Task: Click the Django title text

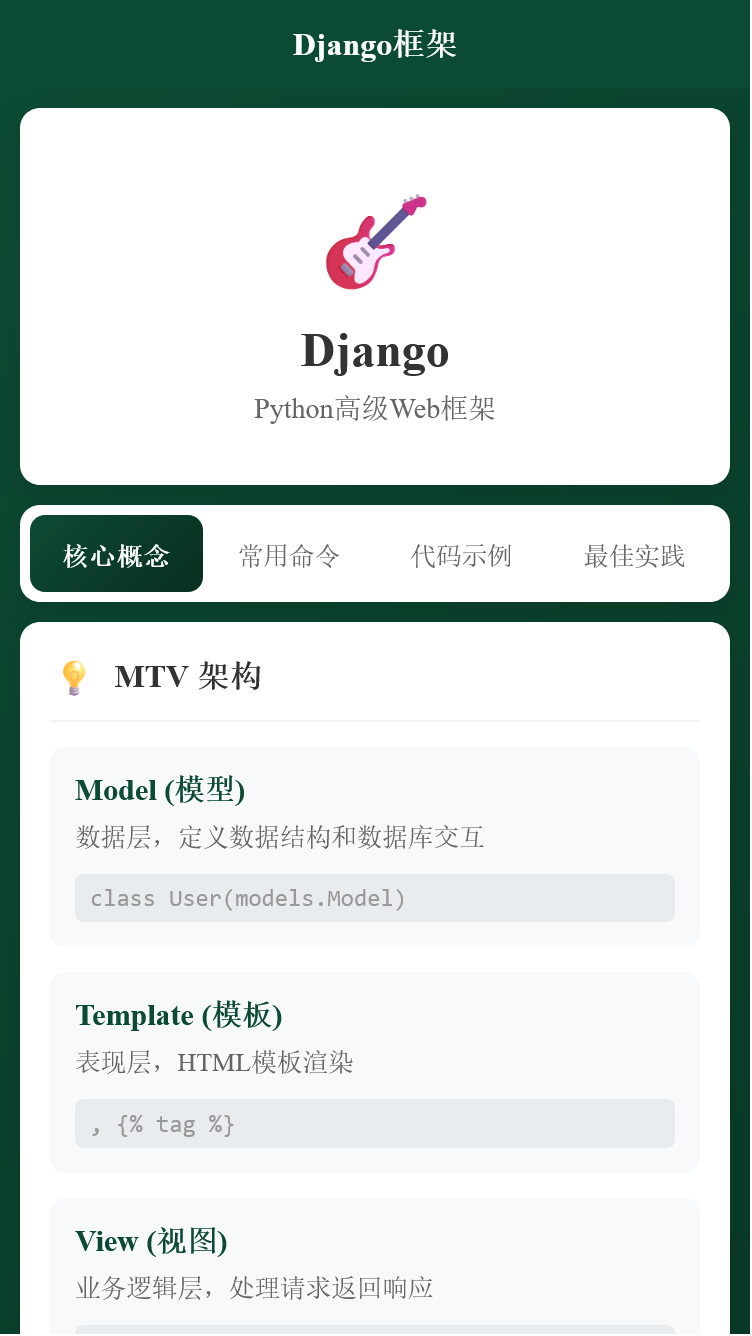Action: (x=375, y=352)
